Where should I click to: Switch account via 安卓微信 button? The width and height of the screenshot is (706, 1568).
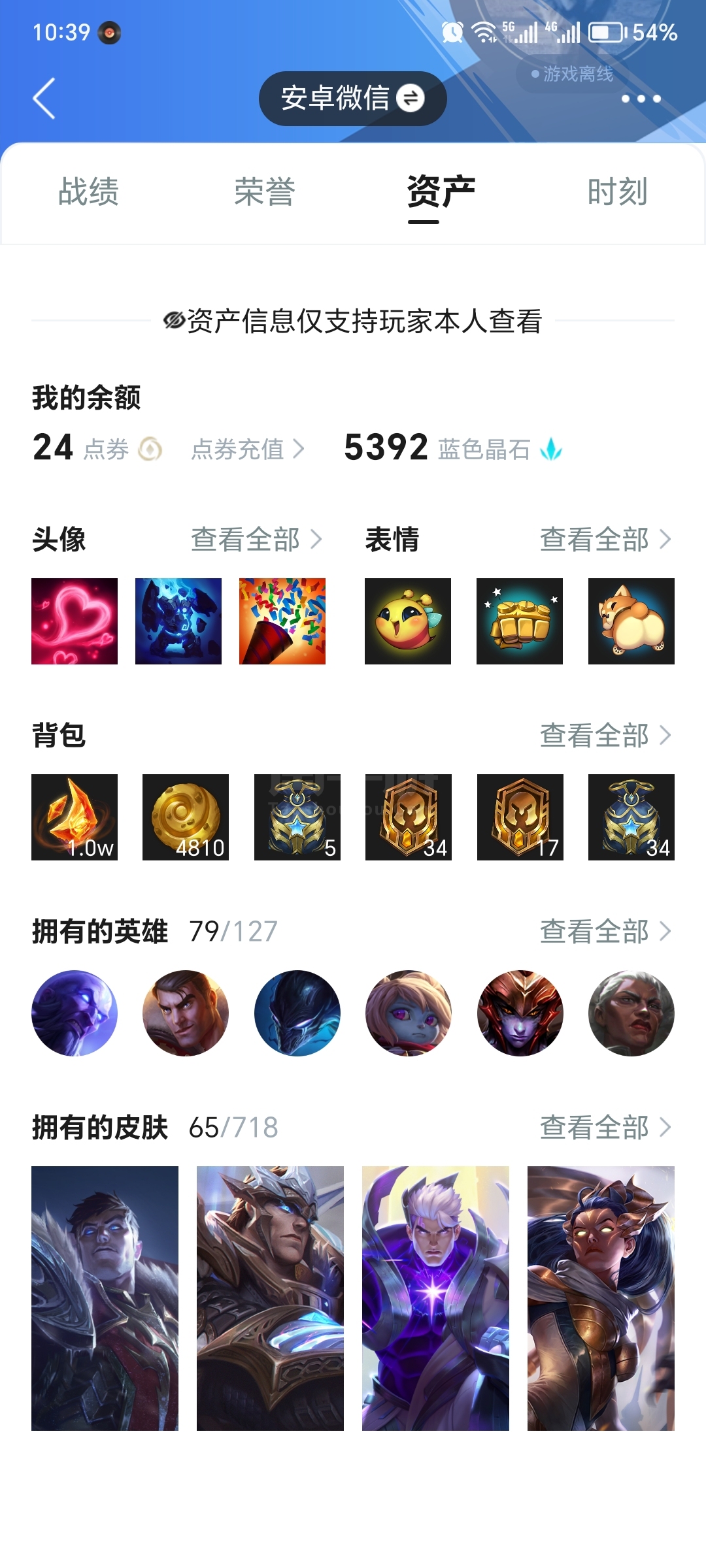[353, 99]
